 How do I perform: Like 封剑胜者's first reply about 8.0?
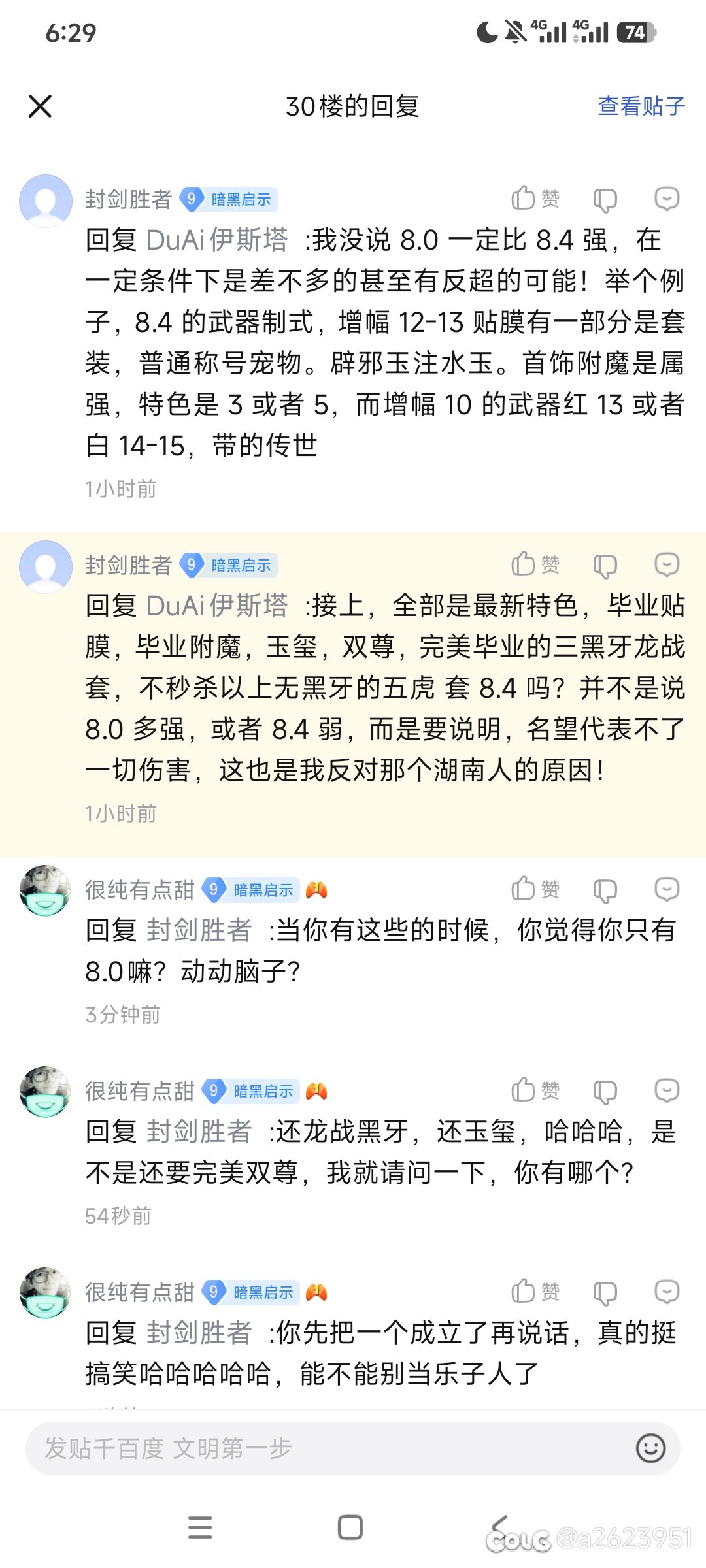coord(535,199)
